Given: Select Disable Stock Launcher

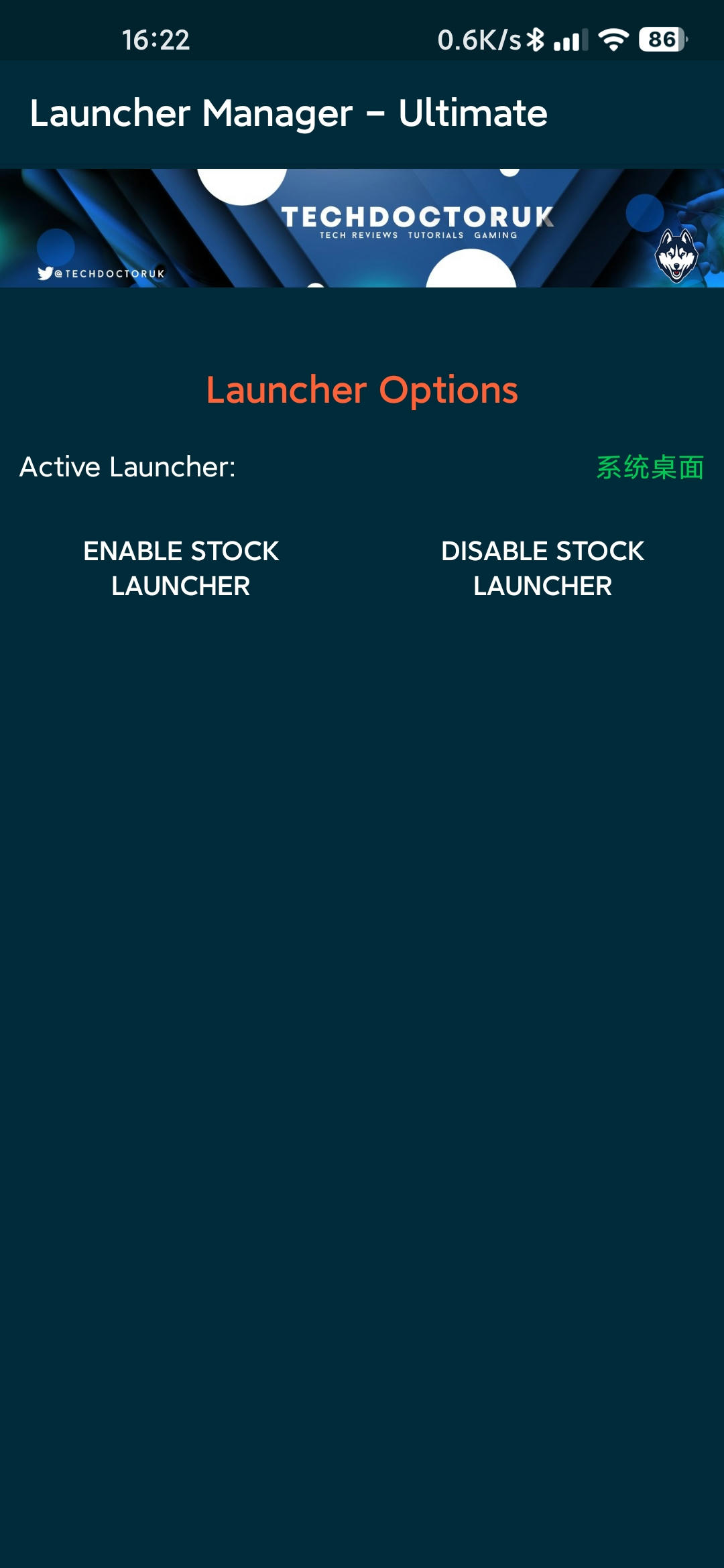Looking at the screenshot, I should (543, 568).
